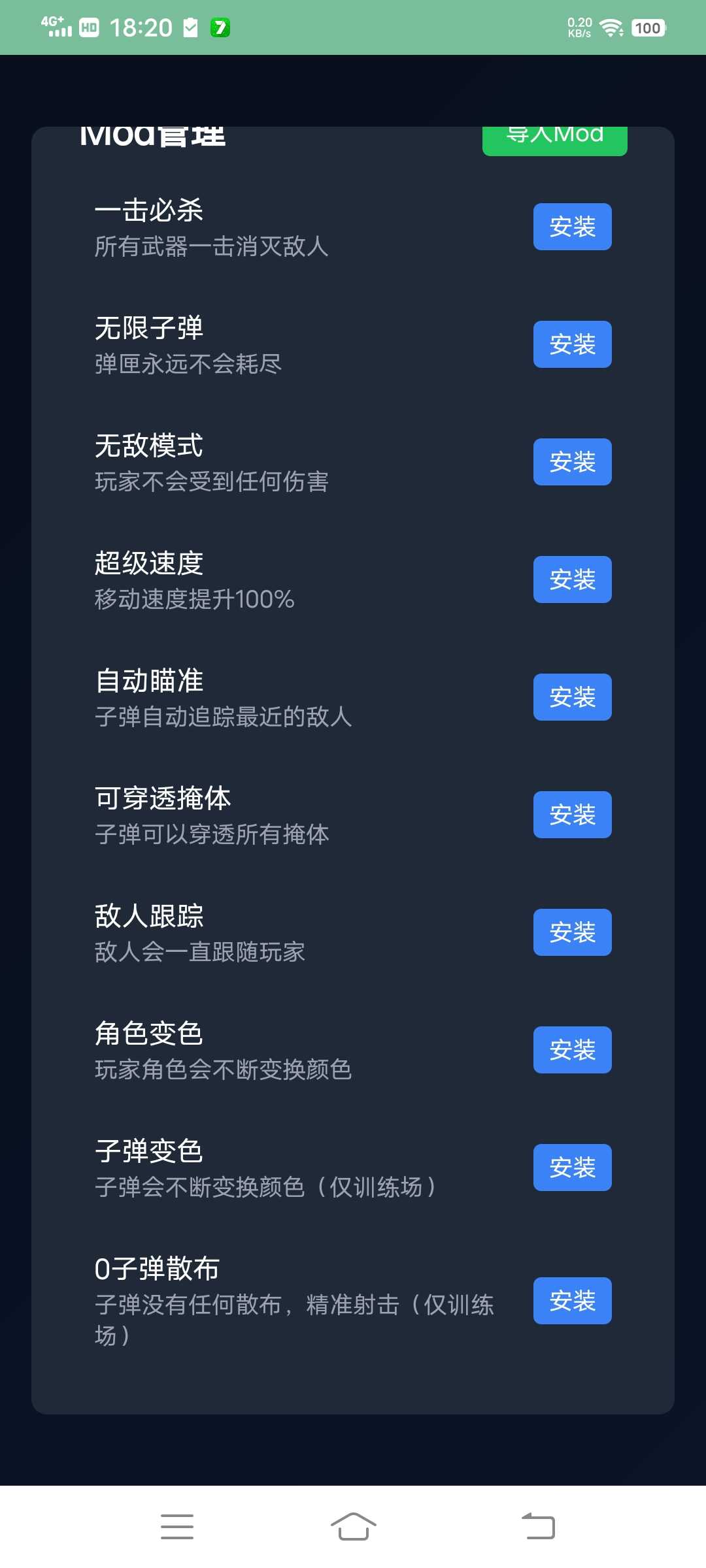Install the 敌人跟踪 mod
Image resolution: width=706 pixels, height=1568 pixels.
[x=572, y=932]
